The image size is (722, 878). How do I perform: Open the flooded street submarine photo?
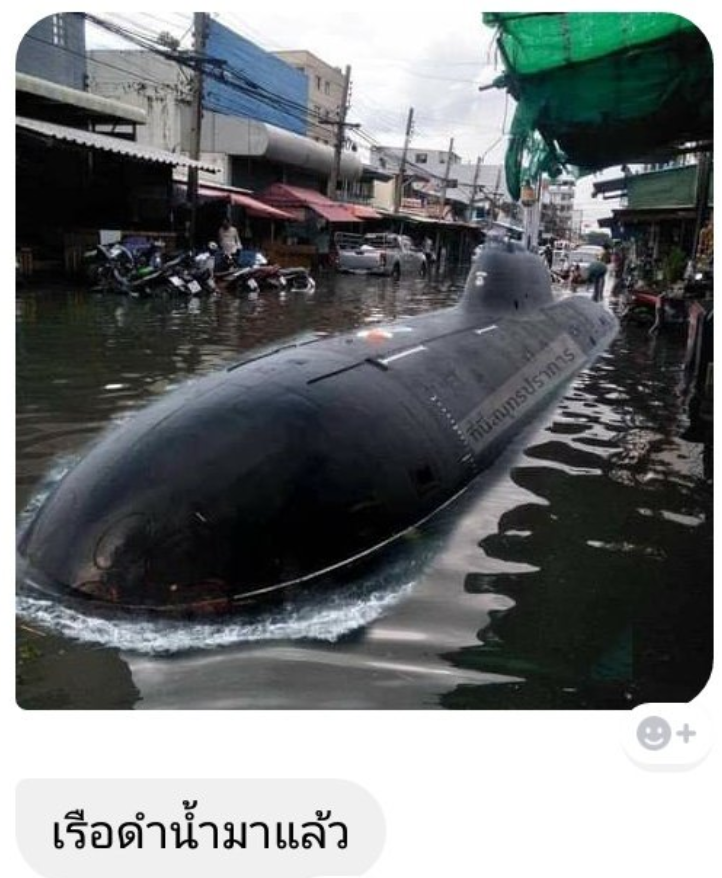pyautogui.click(x=364, y=361)
